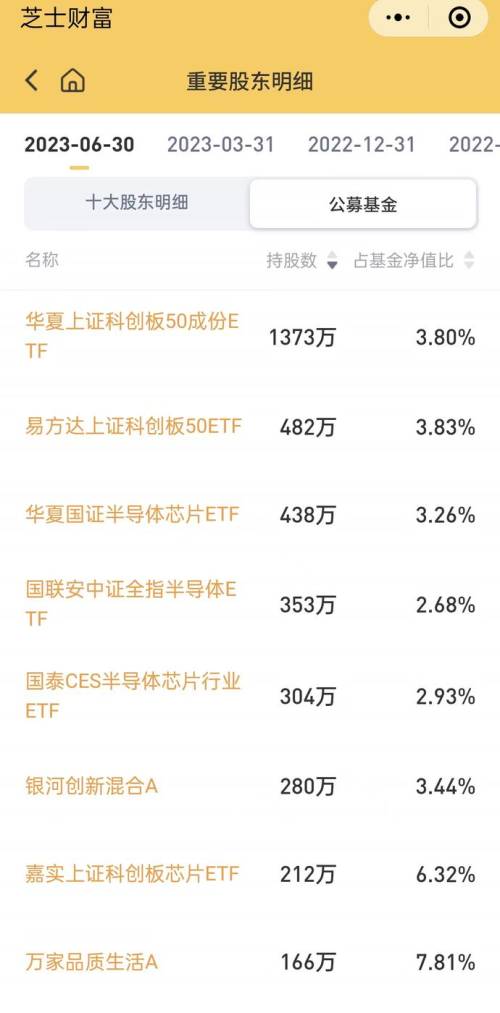This screenshot has width=500, height=1013.
Task: Go back using the arrow icon
Action: coord(31,81)
